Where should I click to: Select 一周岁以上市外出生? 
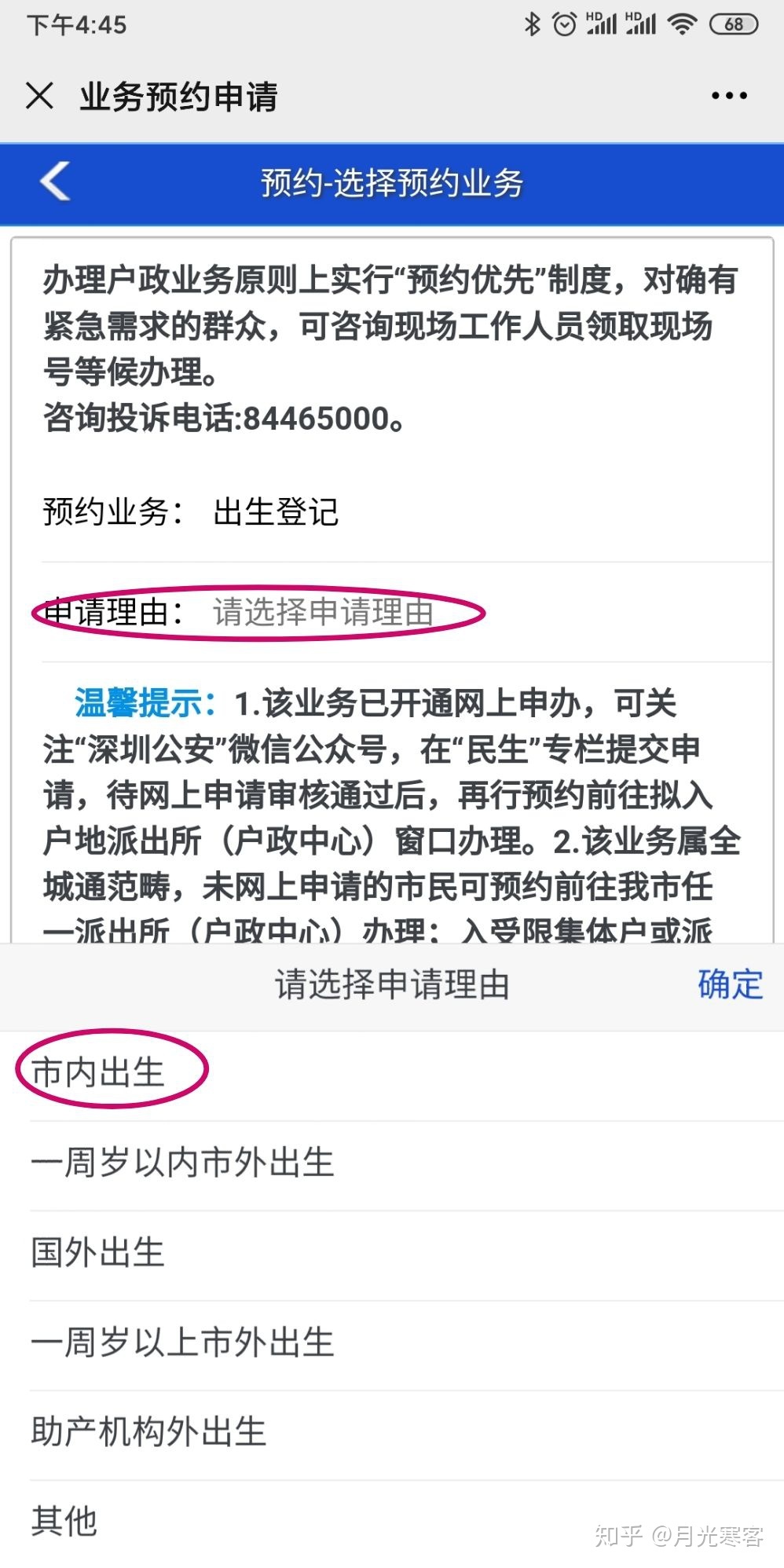pos(182,1343)
